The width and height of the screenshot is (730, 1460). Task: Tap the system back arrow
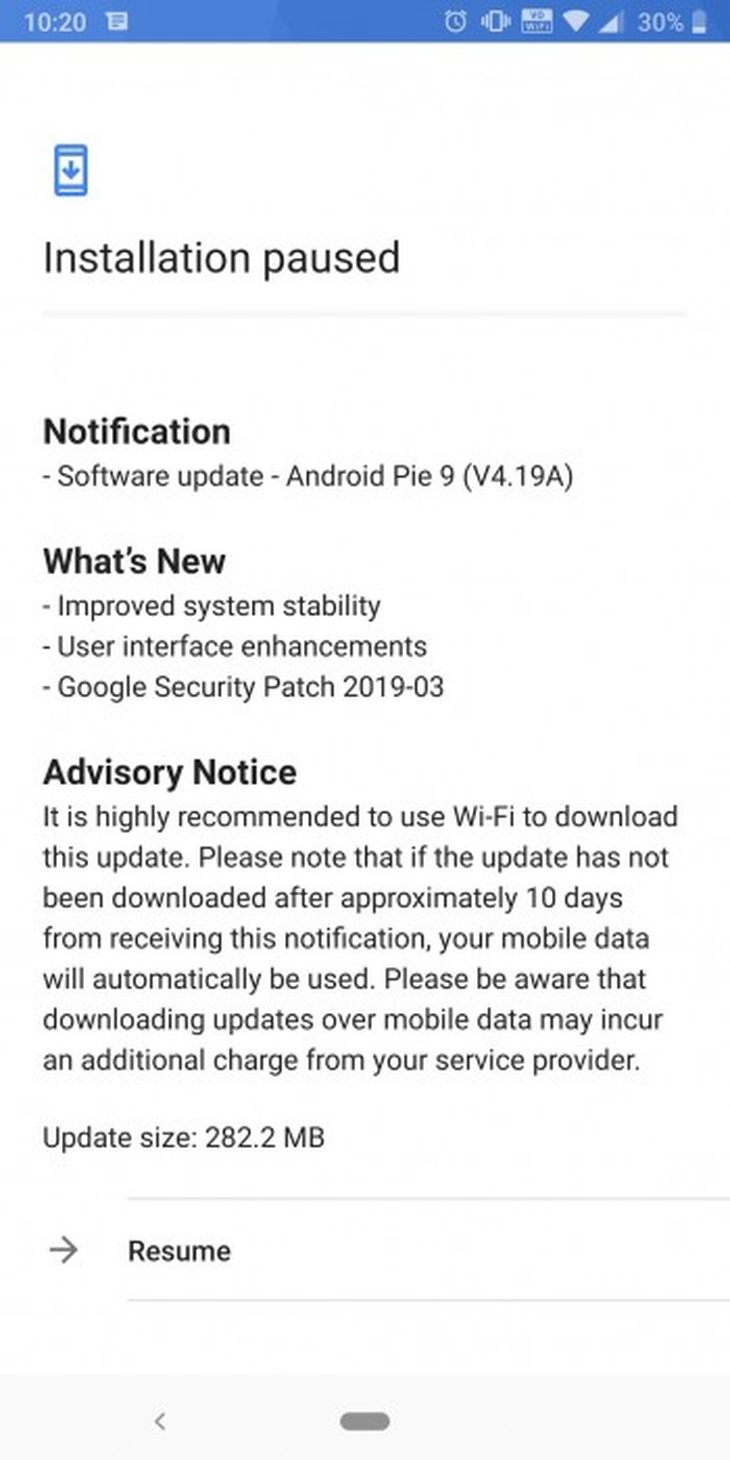pyautogui.click(x=159, y=1421)
